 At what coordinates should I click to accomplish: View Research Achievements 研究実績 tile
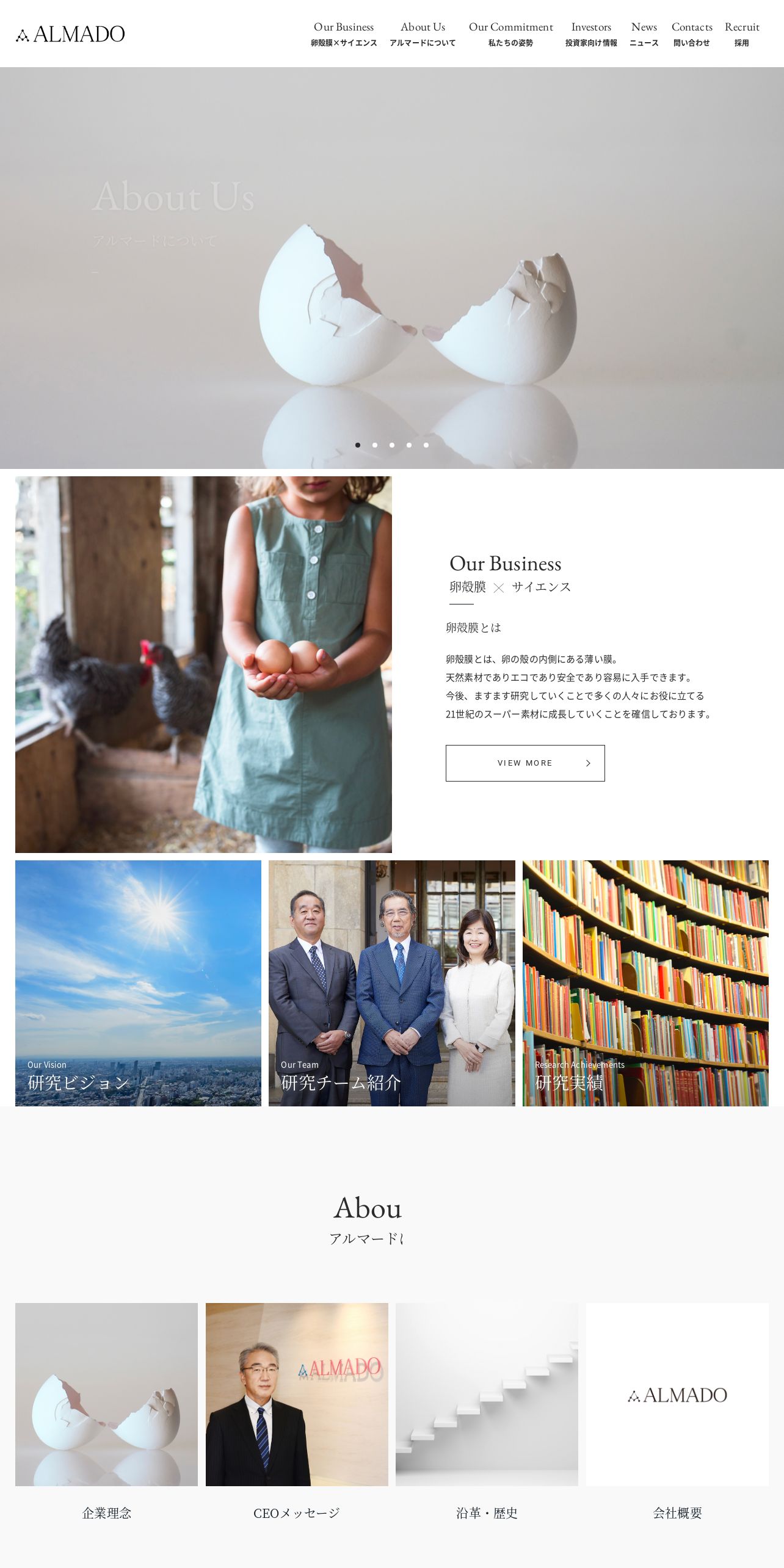click(x=645, y=983)
